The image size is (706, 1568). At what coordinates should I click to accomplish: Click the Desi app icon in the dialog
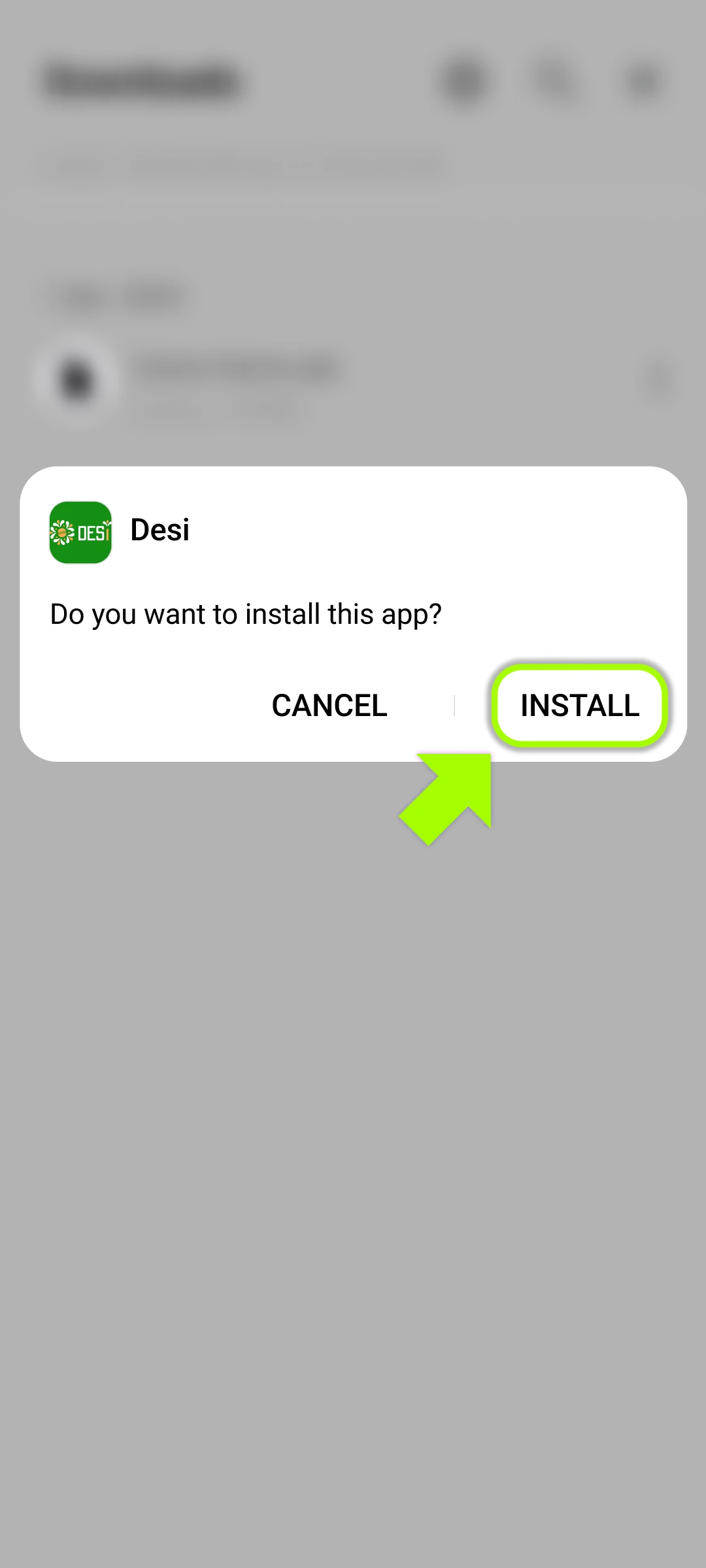pos(80,532)
